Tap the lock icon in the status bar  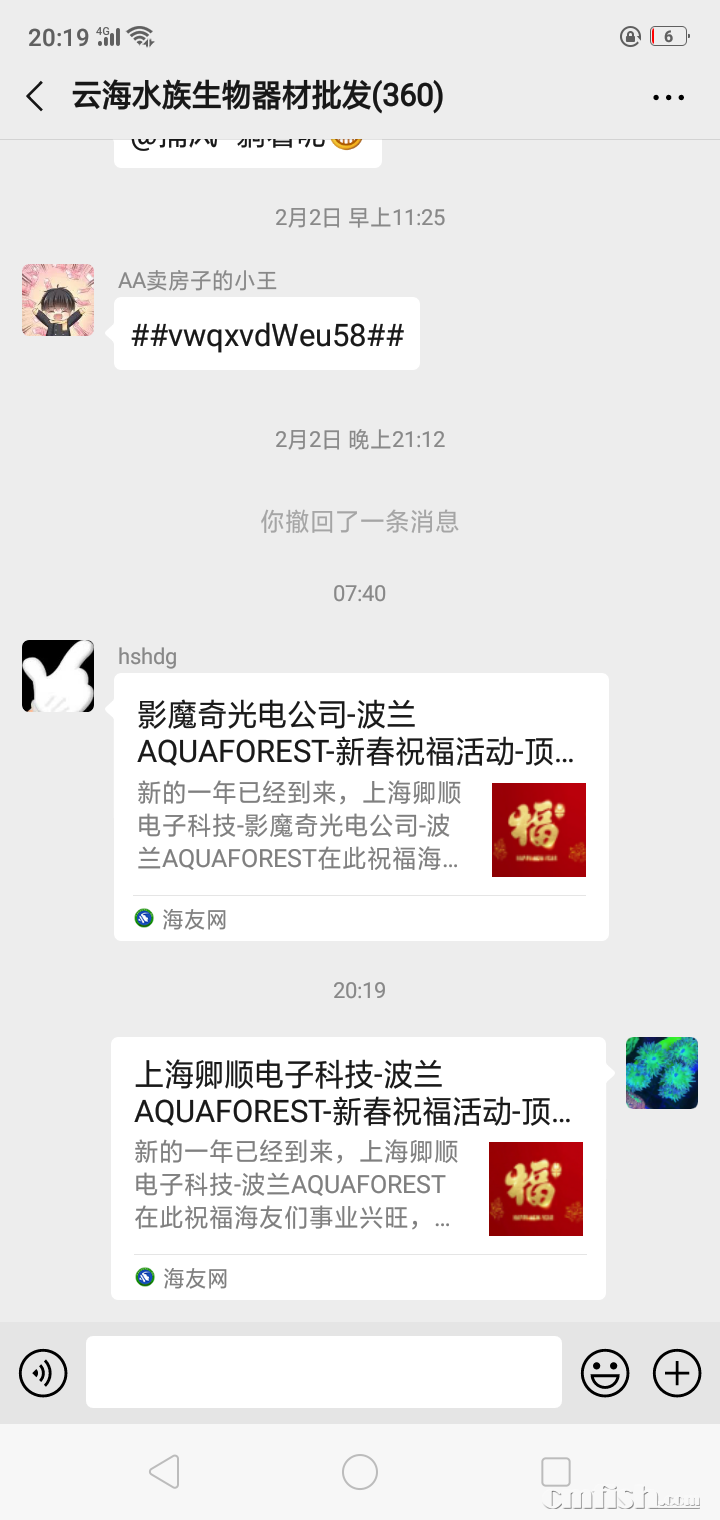pyautogui.click(x=630, y=36)
